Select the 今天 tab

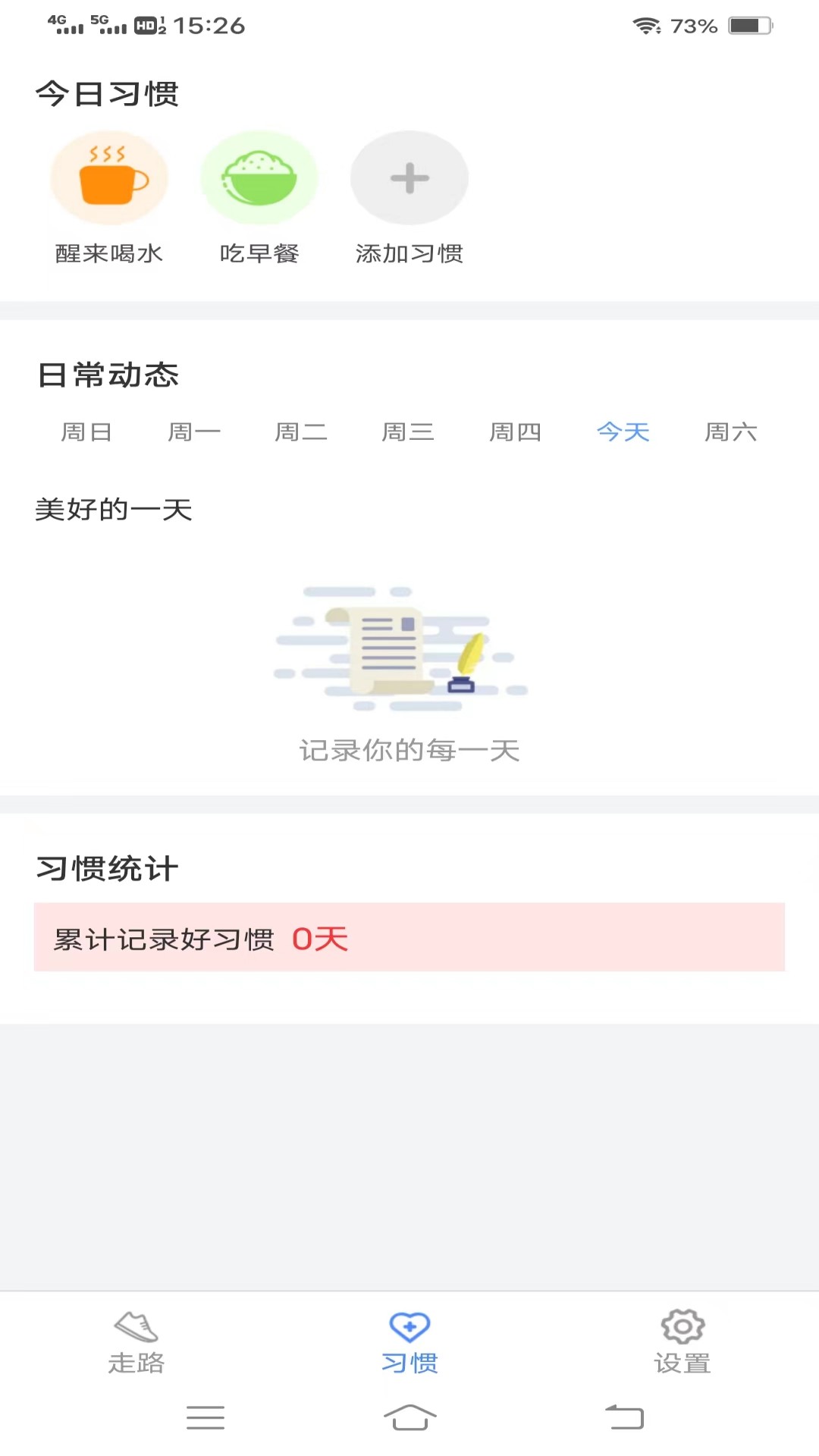tap(623, 432)
